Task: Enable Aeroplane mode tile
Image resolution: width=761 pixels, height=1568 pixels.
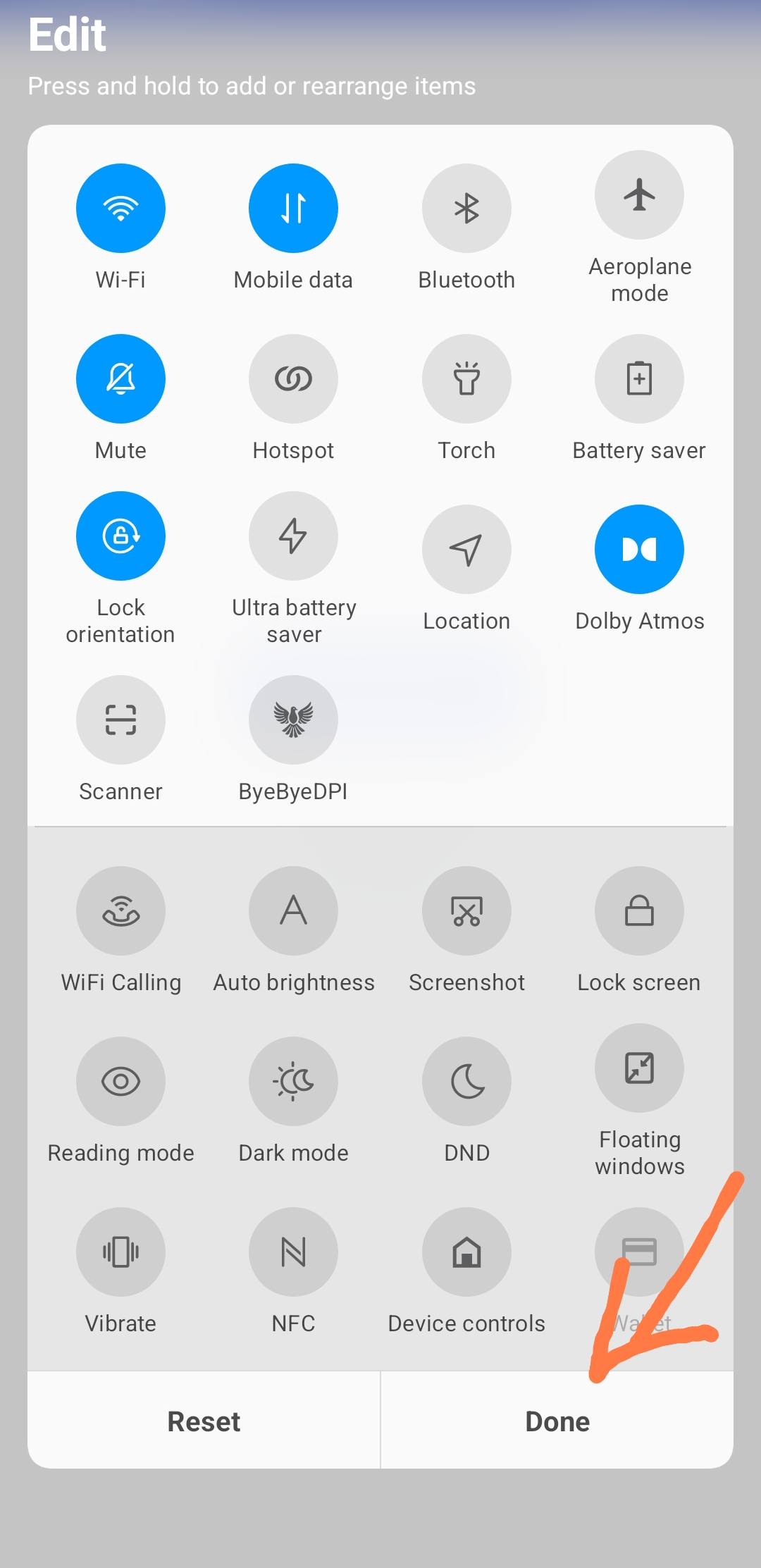Action: point(639,195)
